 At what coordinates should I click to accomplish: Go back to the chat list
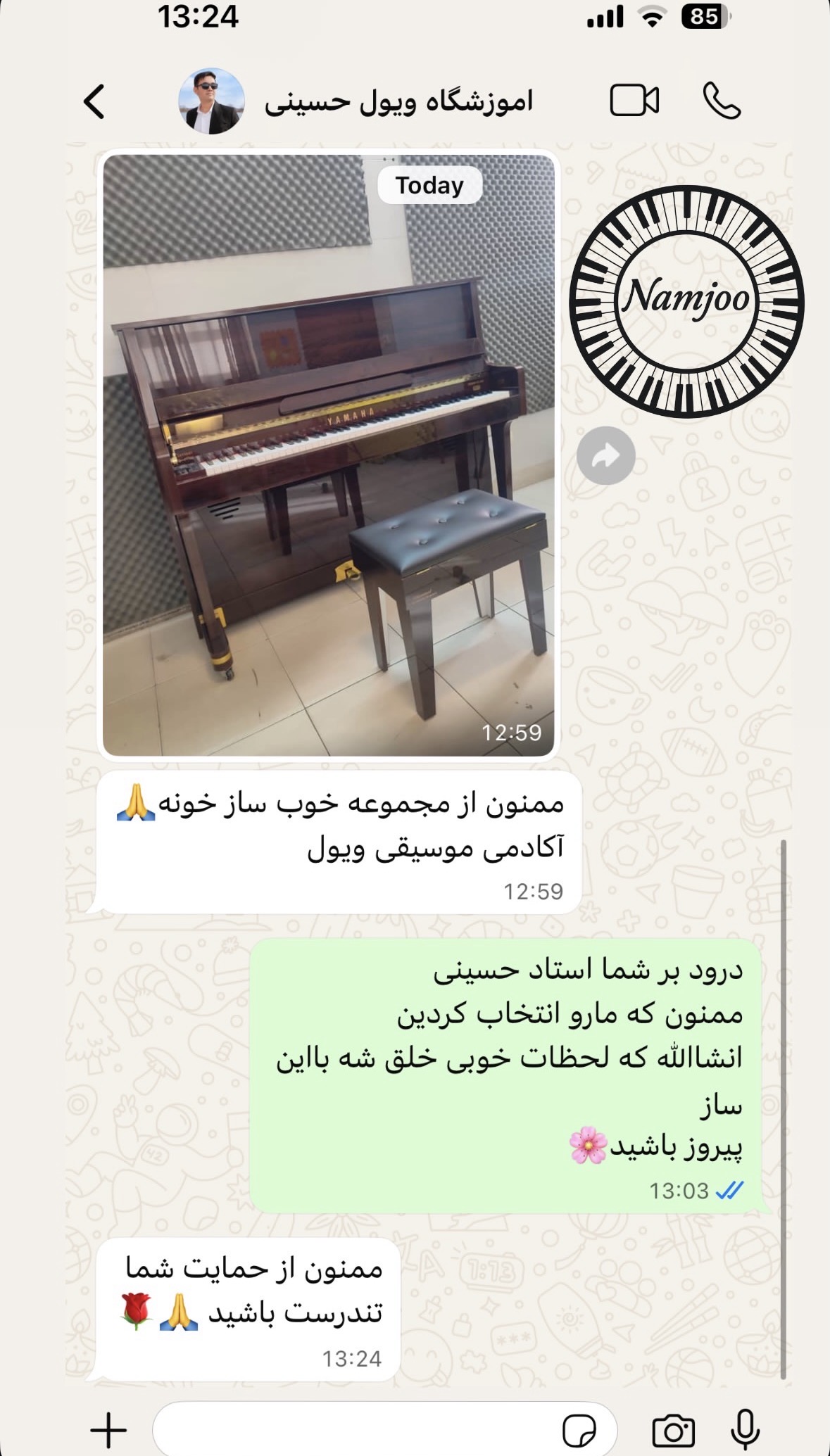94,101
